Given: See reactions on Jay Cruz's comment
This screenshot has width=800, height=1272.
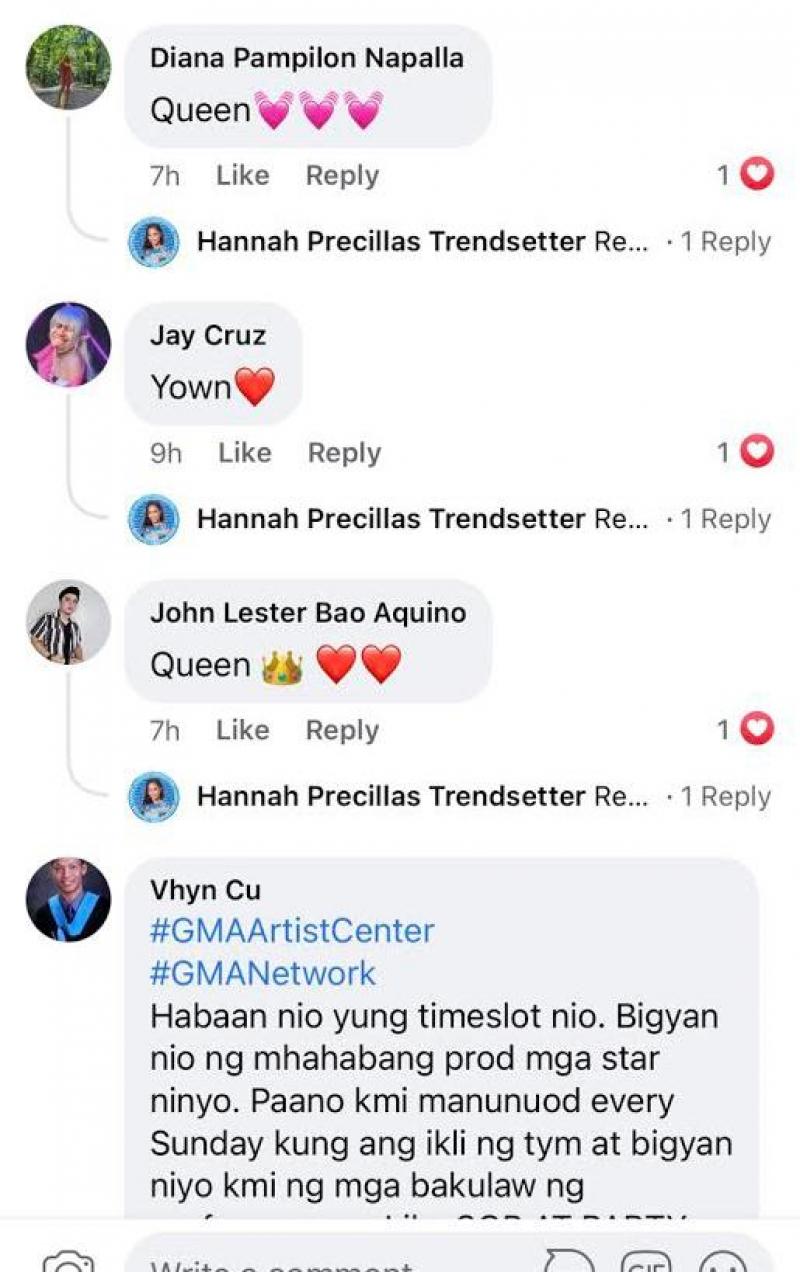Looking at the screenshot, I should (747, 453).
